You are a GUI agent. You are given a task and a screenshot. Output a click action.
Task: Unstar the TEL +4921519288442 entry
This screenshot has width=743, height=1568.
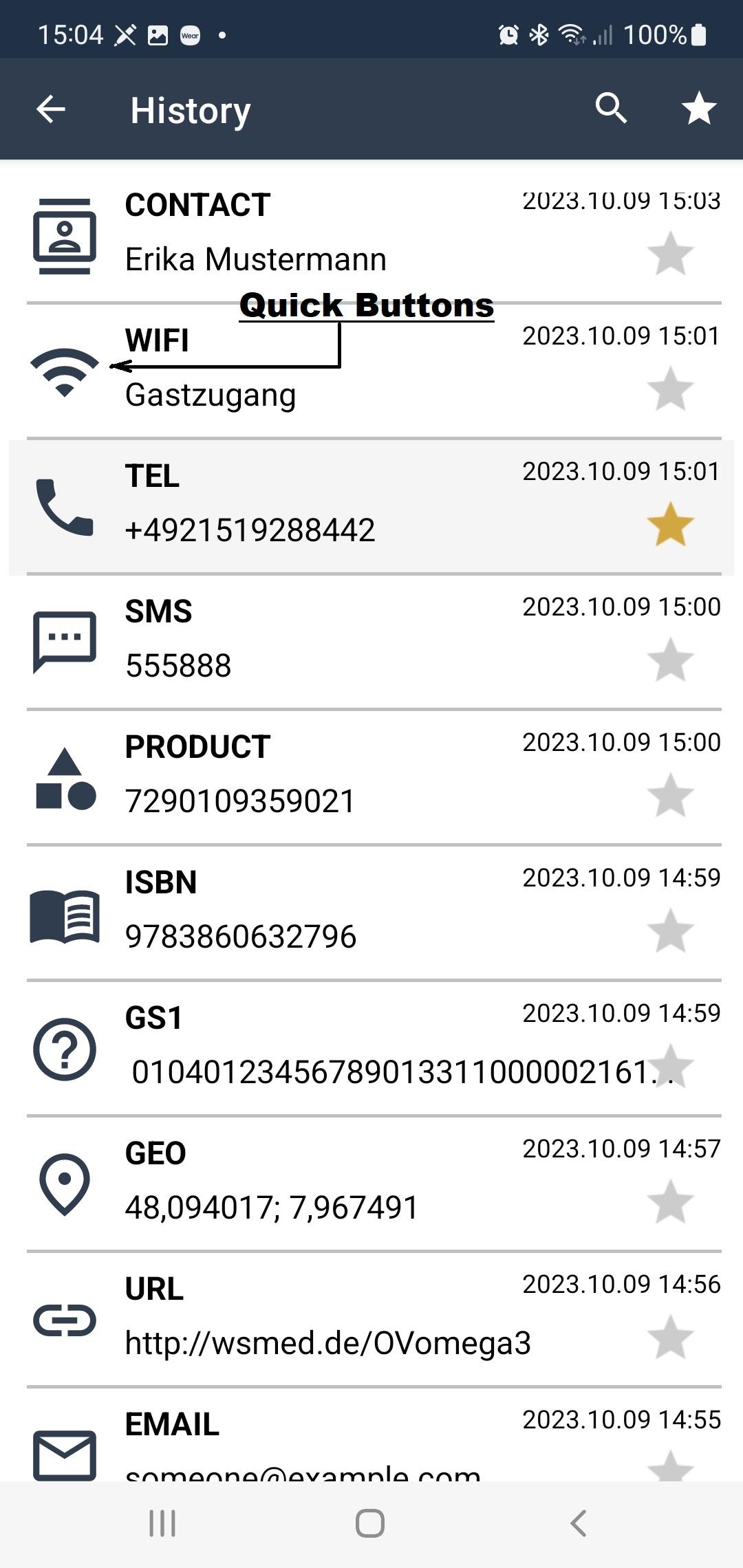671,525
